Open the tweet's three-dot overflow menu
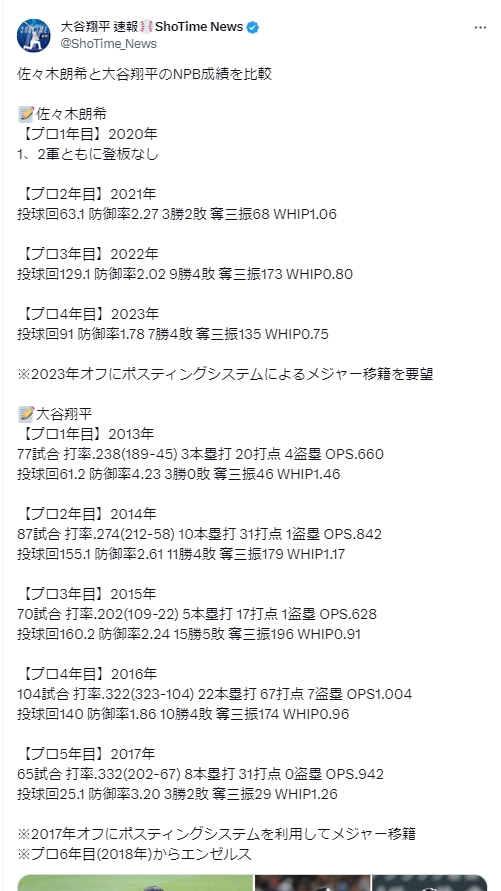 pyautogui.click(x=480, y=27)
